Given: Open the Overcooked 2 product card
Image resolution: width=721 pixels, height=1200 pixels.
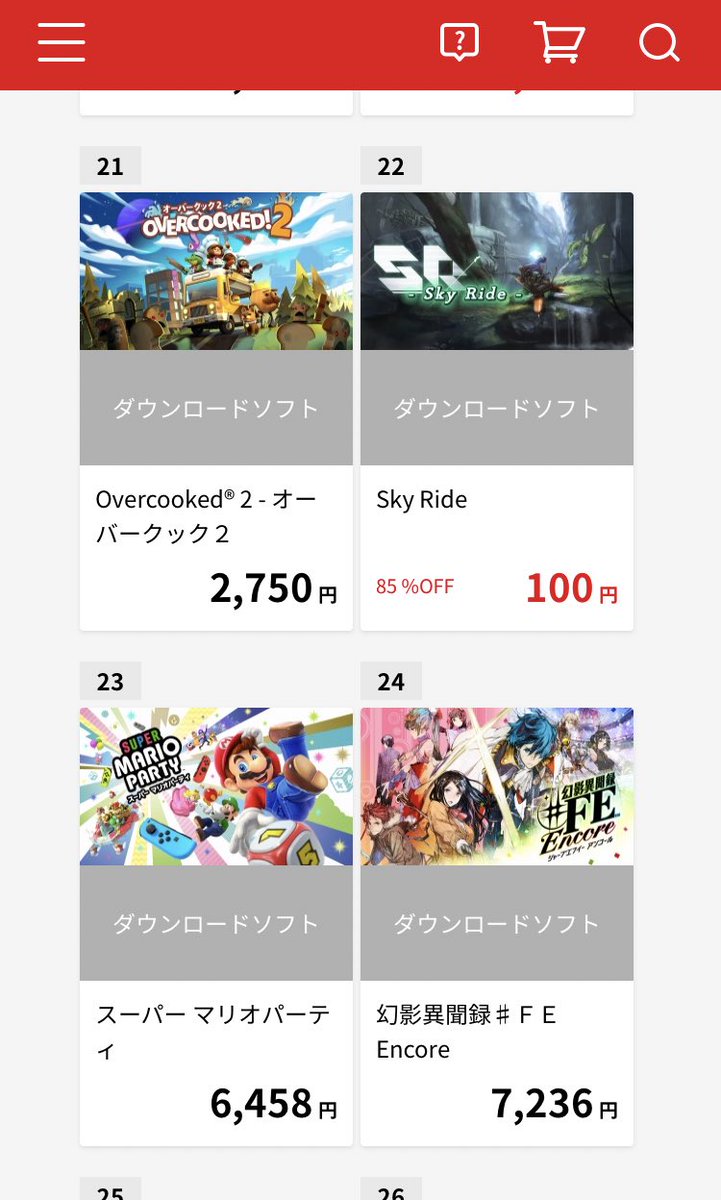Looking at the screenshot, I should pos(216,410).
